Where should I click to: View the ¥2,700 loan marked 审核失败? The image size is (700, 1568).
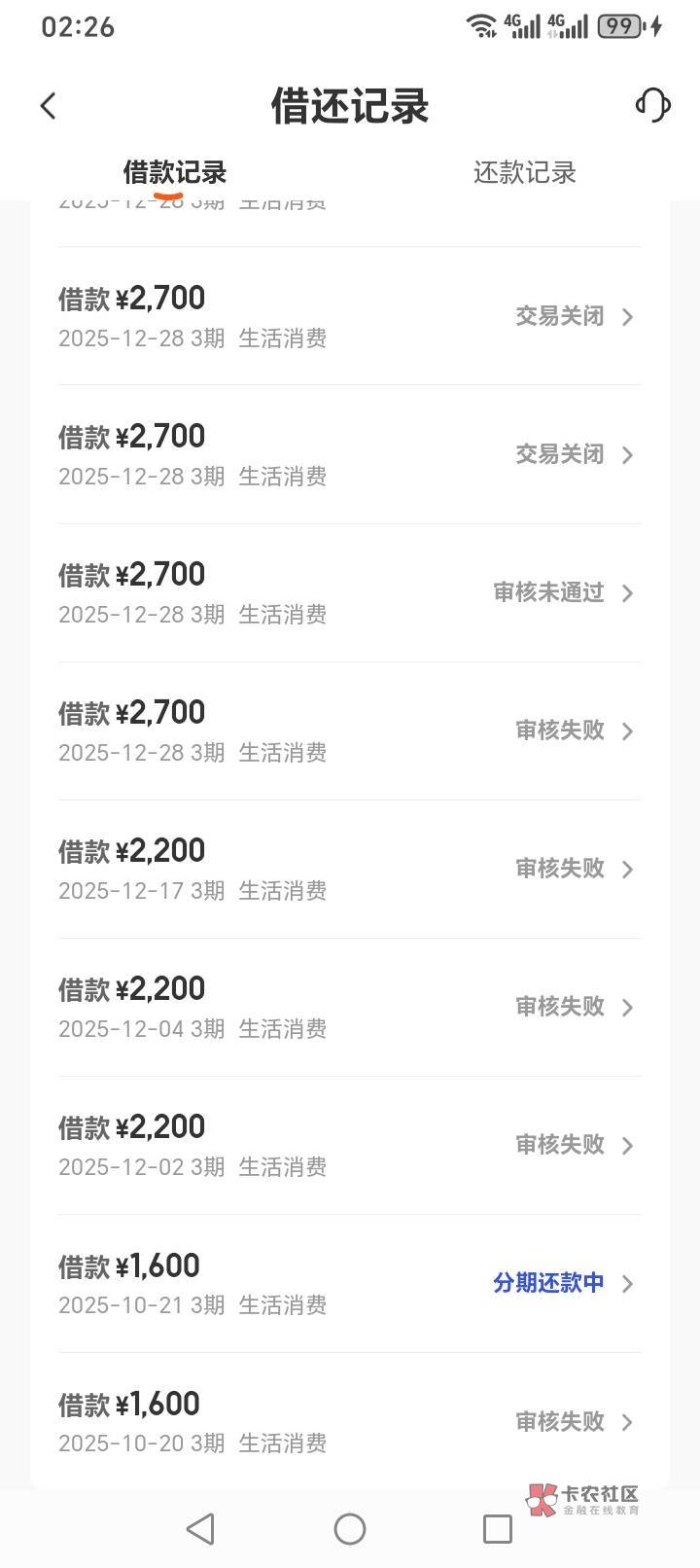(x=350, y=731)
